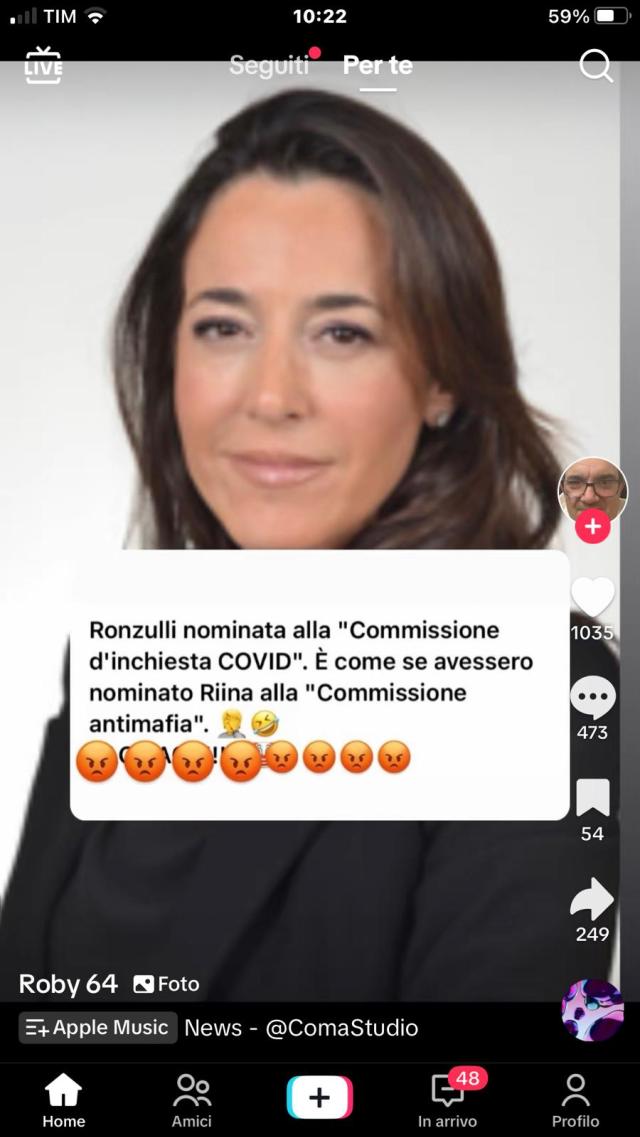This screenshot has height=1137, width=640.
Task: Switch to the Profilo tab
Action: coord(575,1100)
